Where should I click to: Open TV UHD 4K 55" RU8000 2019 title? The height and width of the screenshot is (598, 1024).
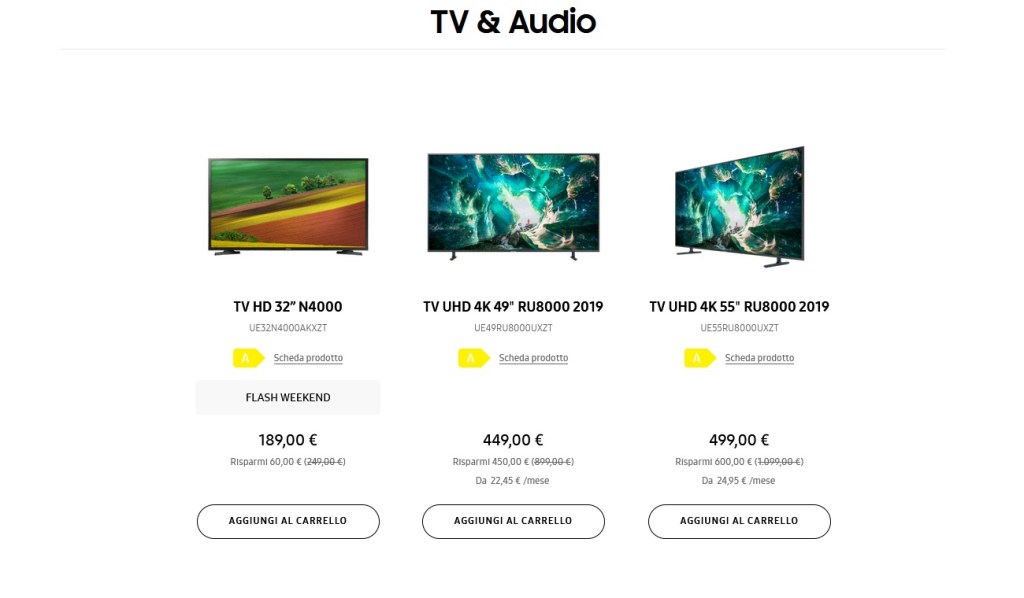point(739,307)
